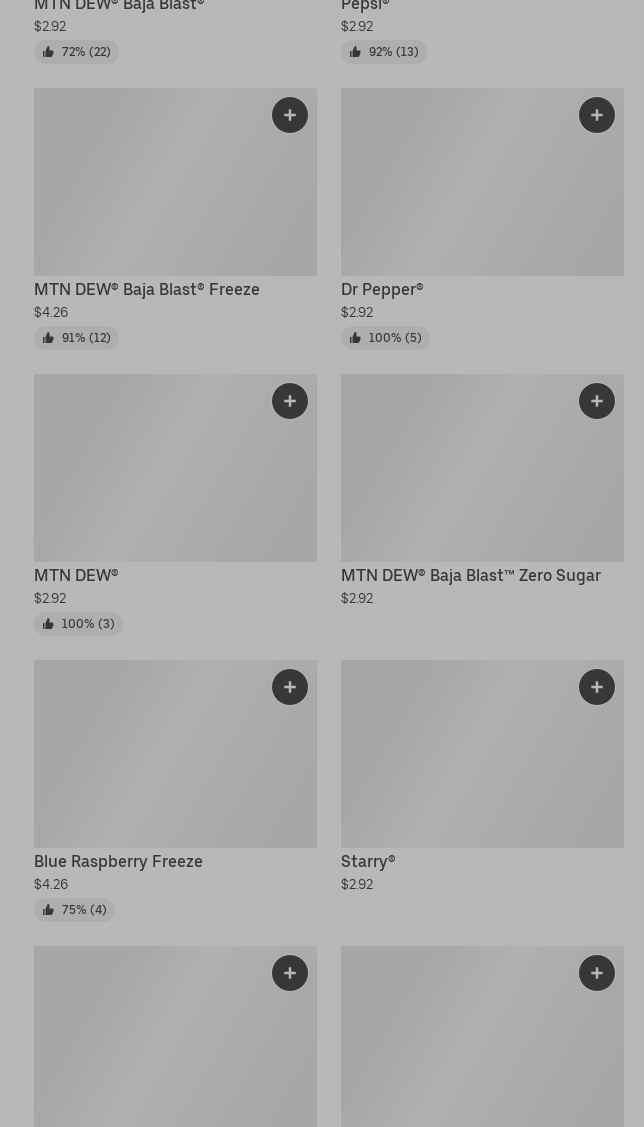Add MTN DEW Baja Blast Freeze to cart

pyautogui.click(x=290, y=115)
